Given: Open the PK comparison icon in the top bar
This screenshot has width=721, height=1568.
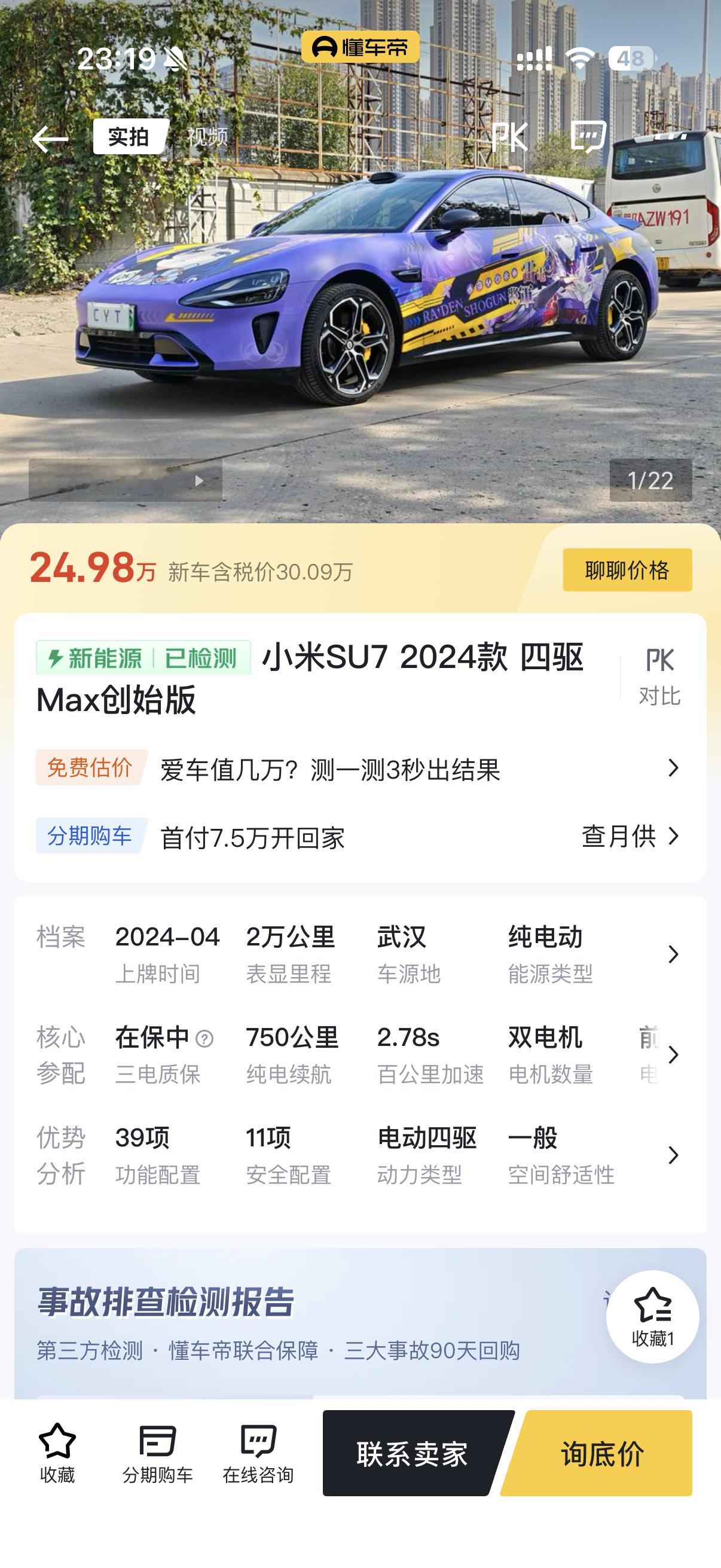Looking at the screenshot, I should click(510, 138).
